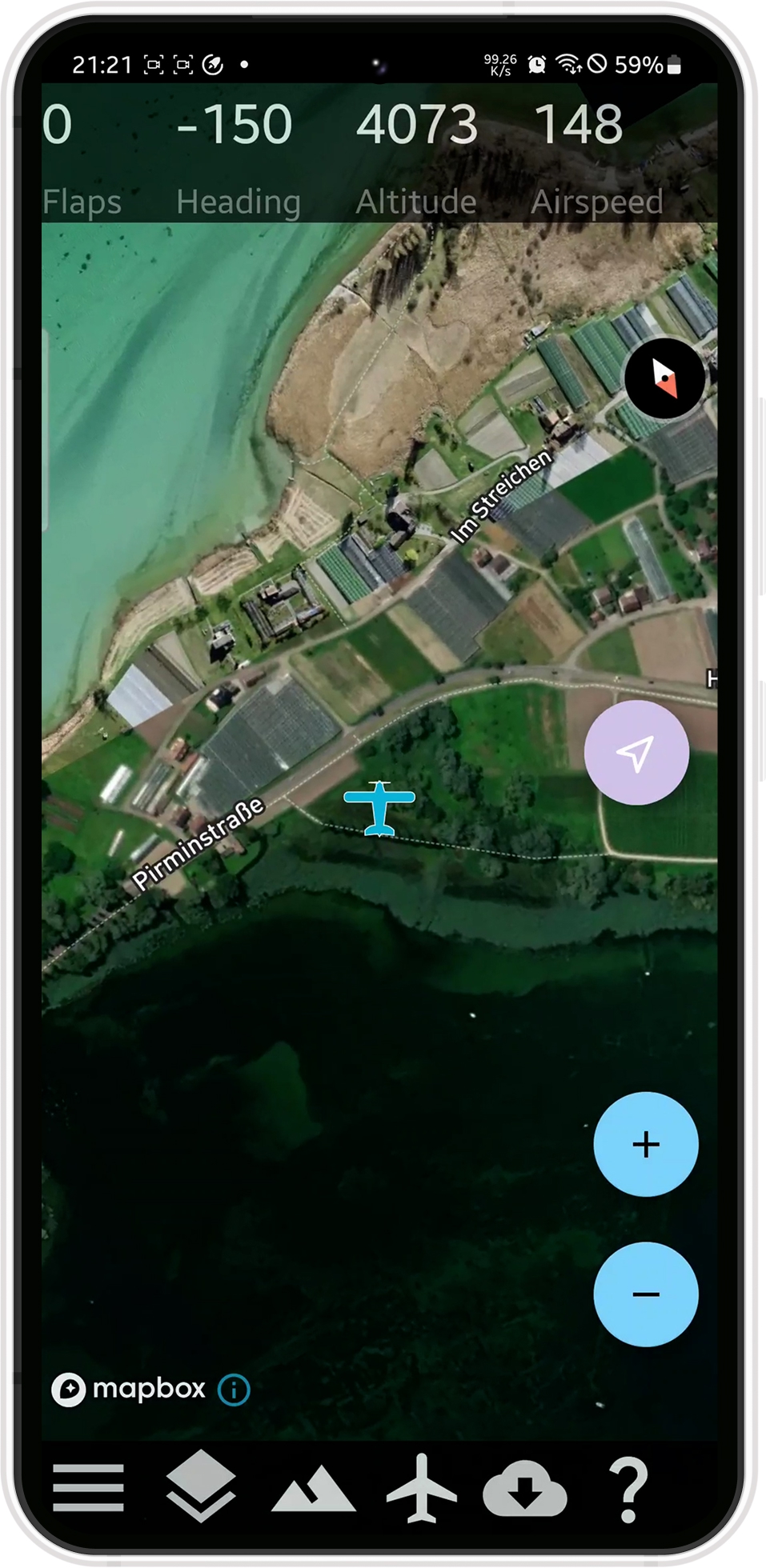Open the map layers selector
The image size is (766, 1568).
click(201, 1486)
